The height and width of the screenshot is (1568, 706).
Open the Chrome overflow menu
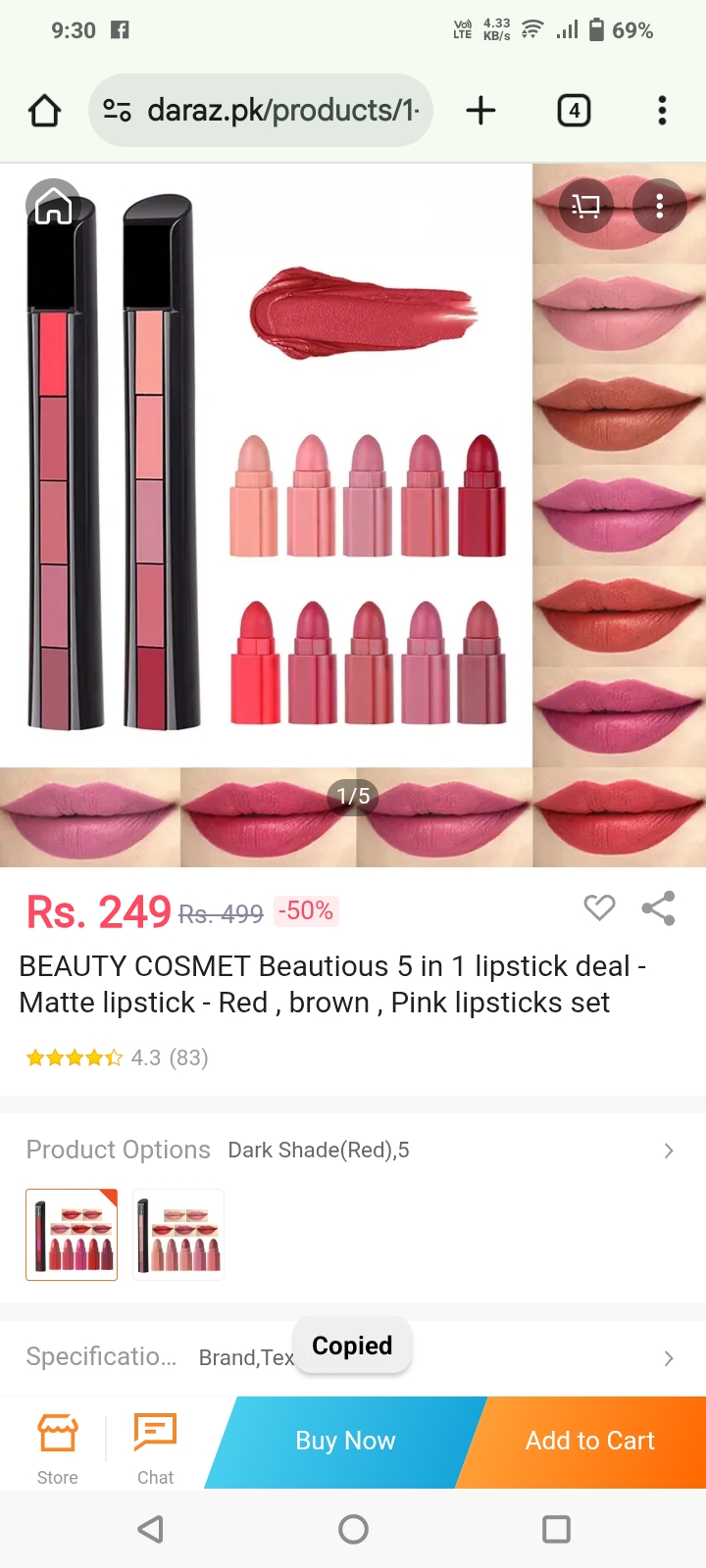click(x=662, y=111)
